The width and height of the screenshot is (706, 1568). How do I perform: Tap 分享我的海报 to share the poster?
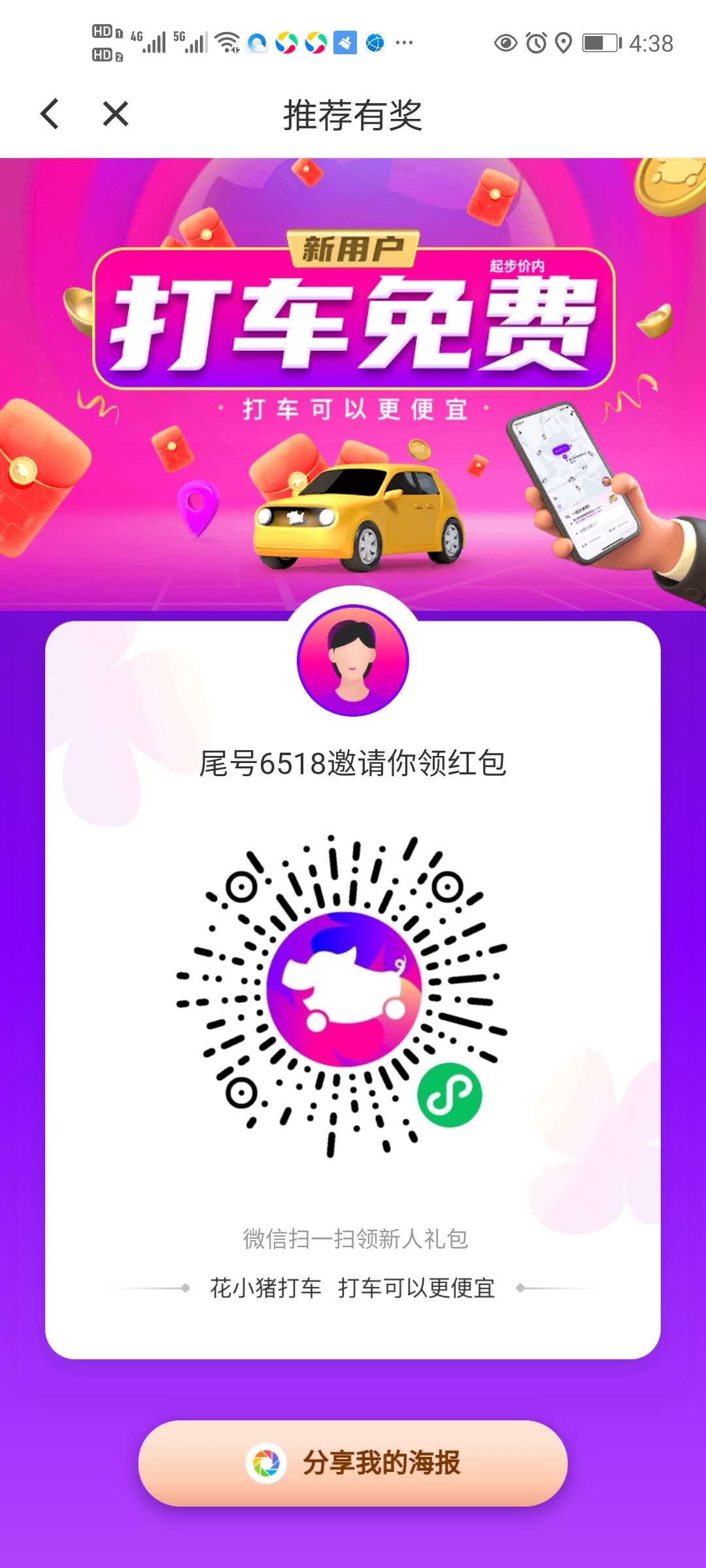(353, 1463)
